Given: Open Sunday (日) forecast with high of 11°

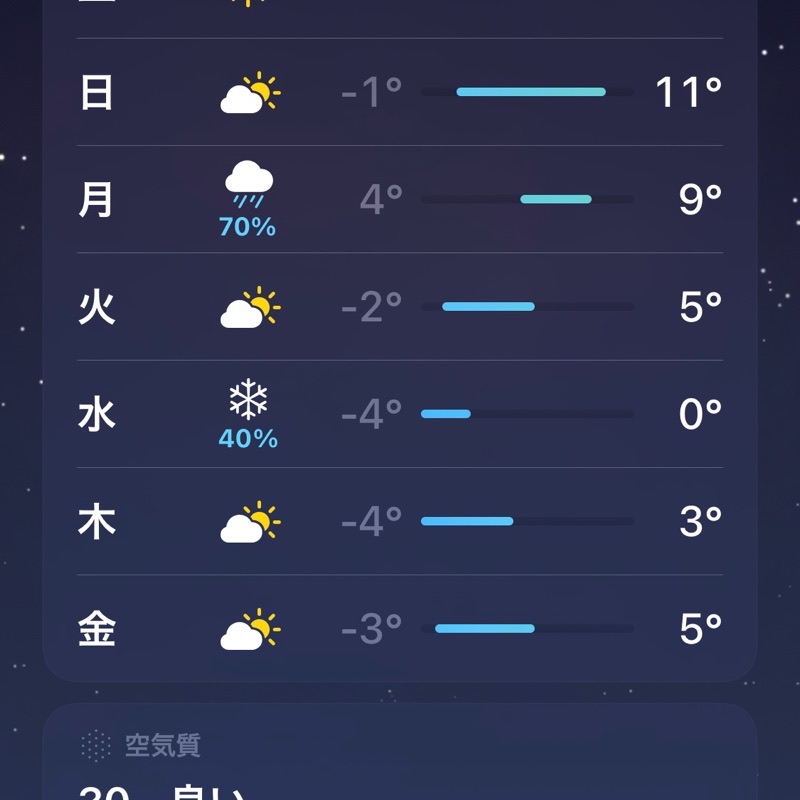Looking at the screenshot, I should (400, 93).
